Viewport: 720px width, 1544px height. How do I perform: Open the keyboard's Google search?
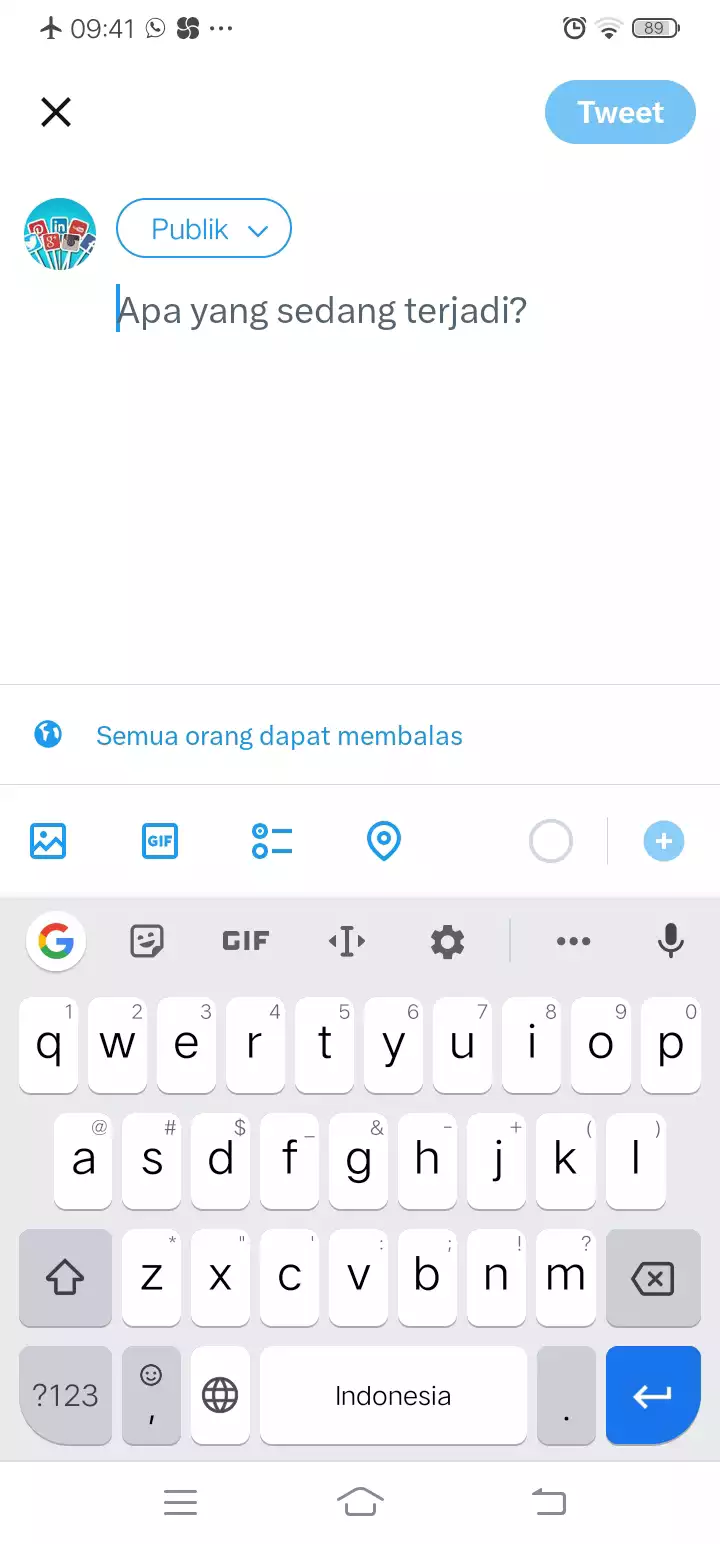(56, 940)
